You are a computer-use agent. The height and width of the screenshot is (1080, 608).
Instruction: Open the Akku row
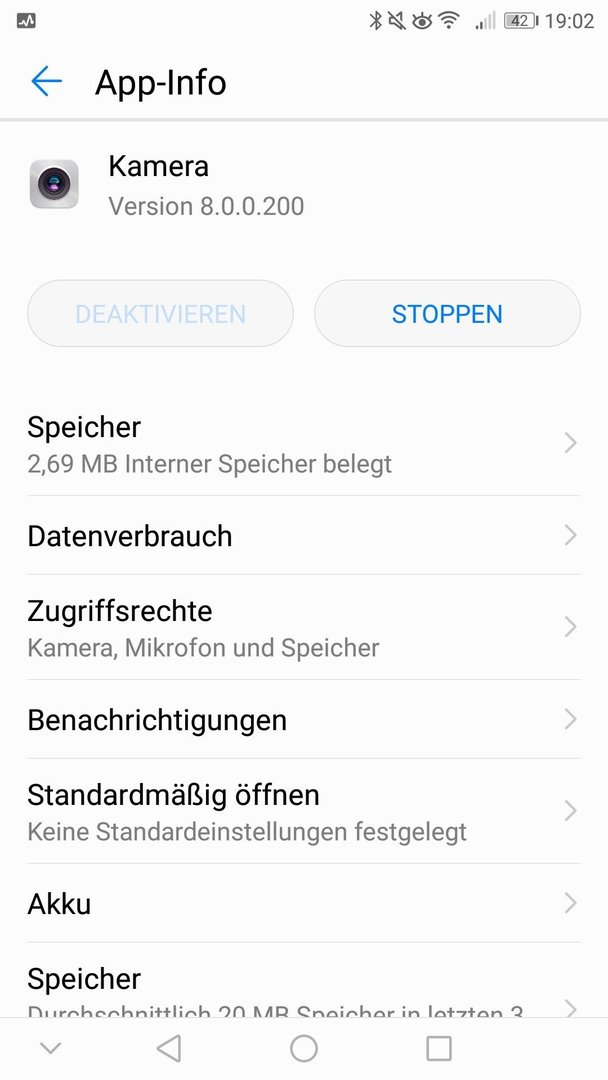click(x=304, y=903)
